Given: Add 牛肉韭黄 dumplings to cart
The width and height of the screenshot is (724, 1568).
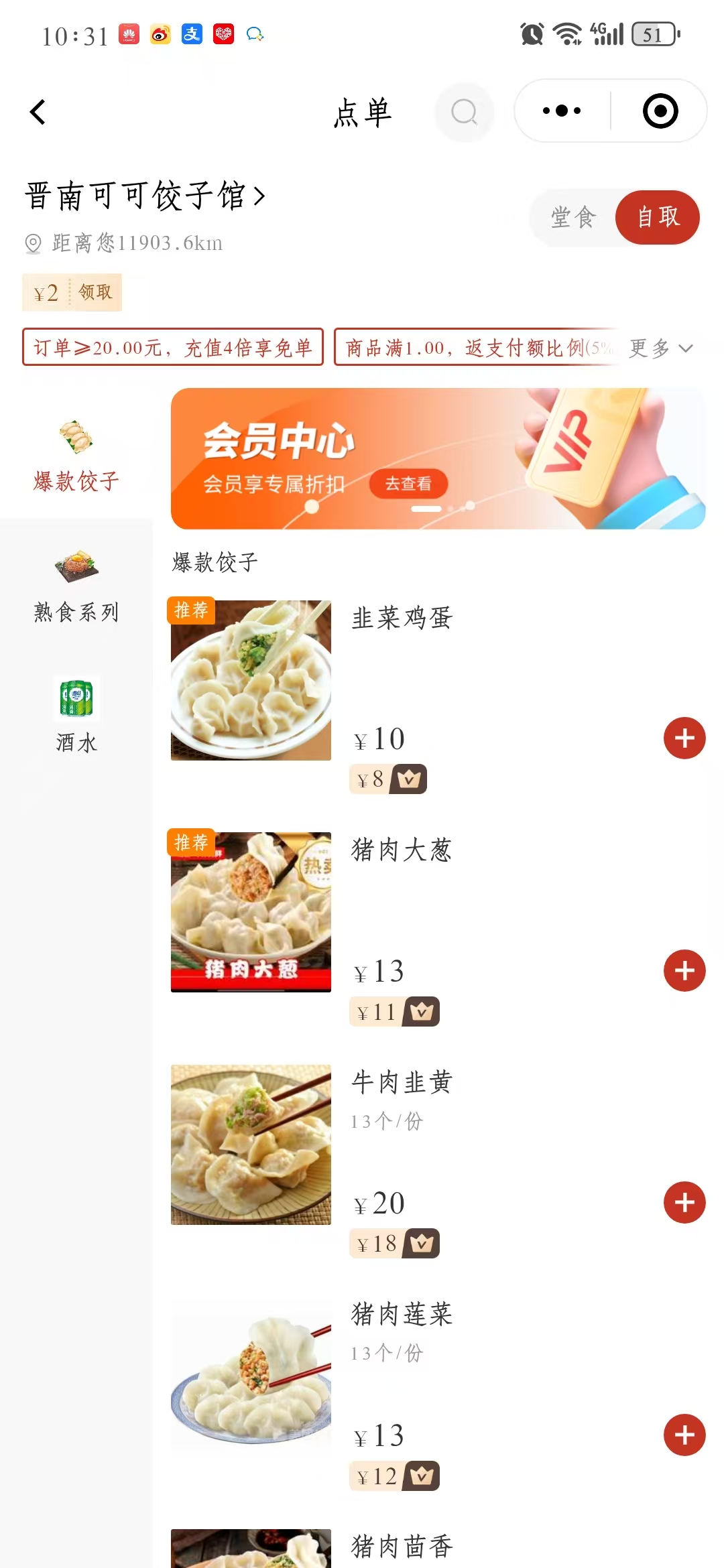Looking at the screenshot, I should 684,1203.
